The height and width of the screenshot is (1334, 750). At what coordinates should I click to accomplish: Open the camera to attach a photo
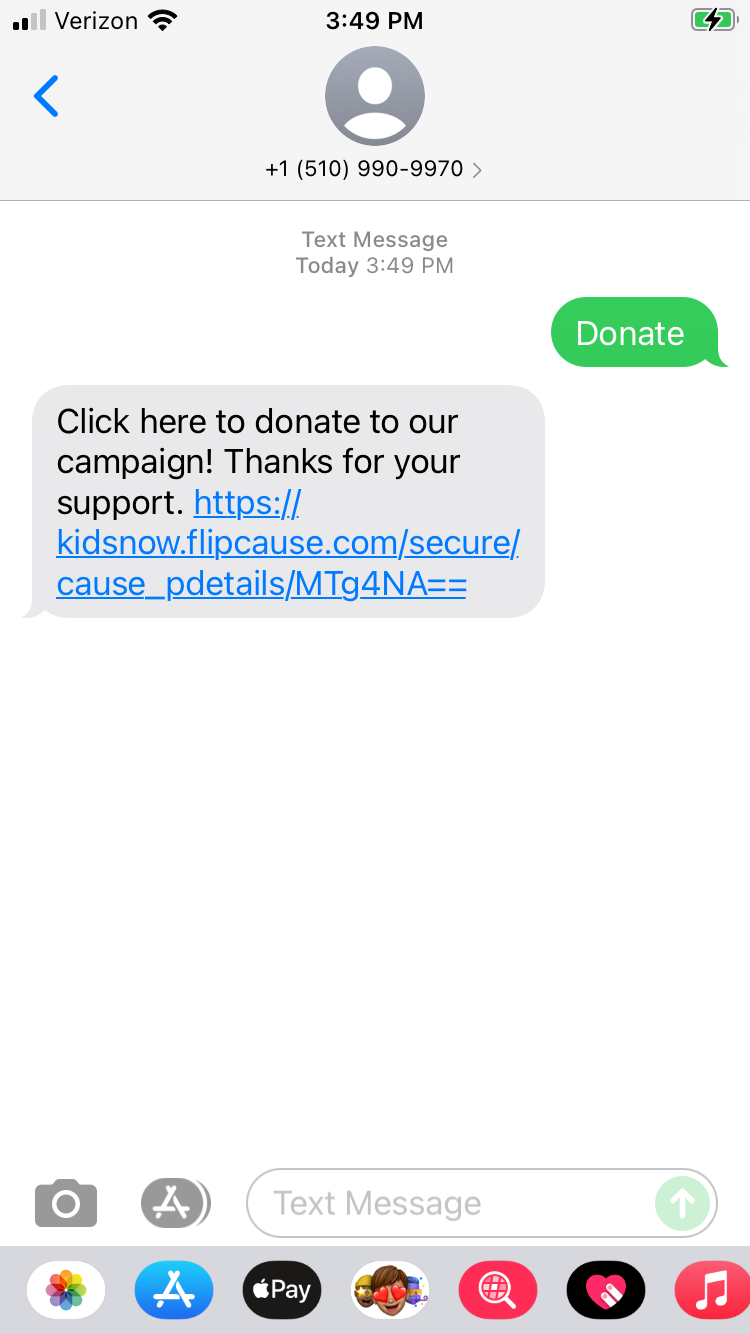[x=66, y=1203]
